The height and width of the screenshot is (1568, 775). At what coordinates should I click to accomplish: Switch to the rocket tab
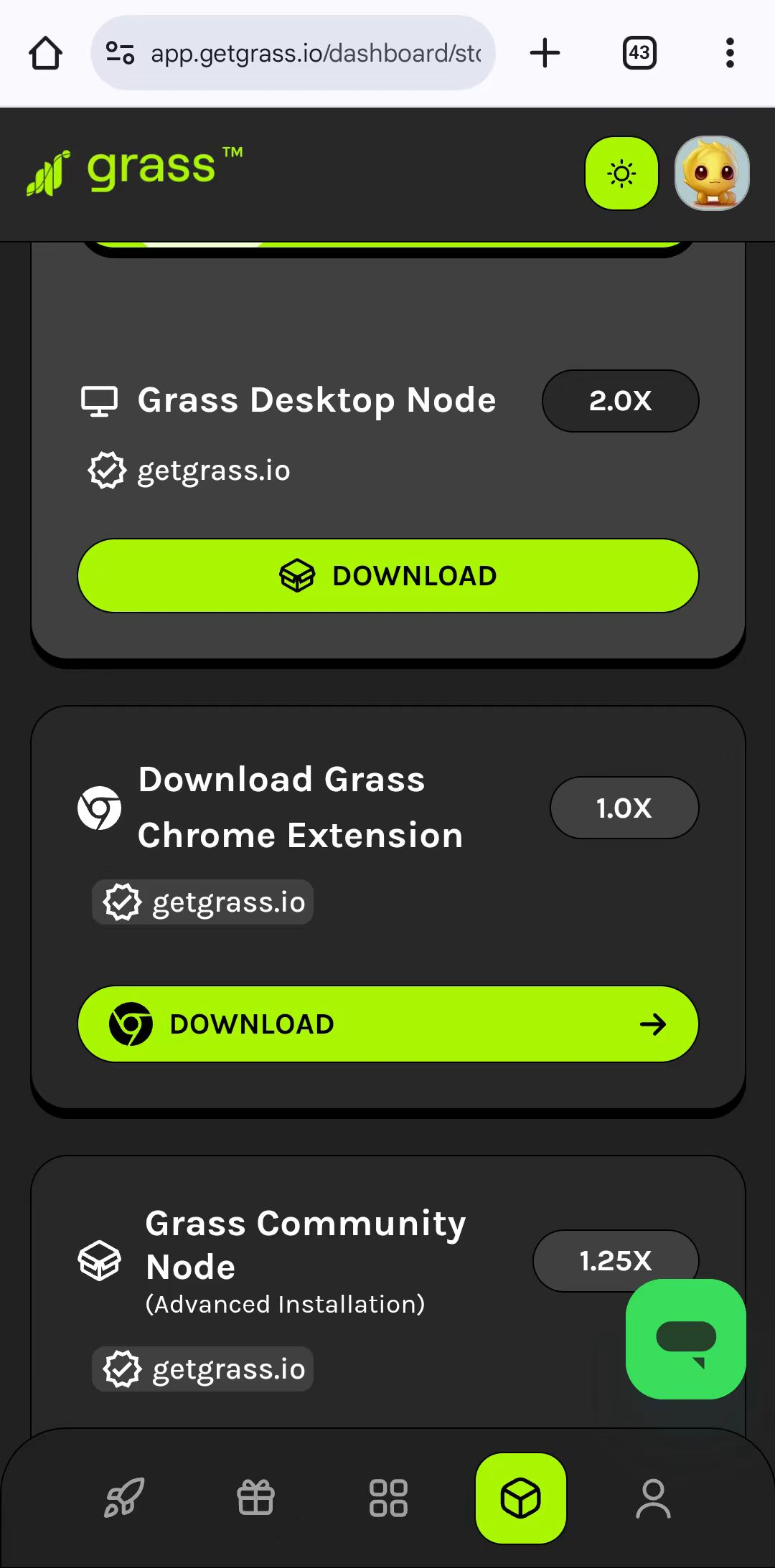124,1498
